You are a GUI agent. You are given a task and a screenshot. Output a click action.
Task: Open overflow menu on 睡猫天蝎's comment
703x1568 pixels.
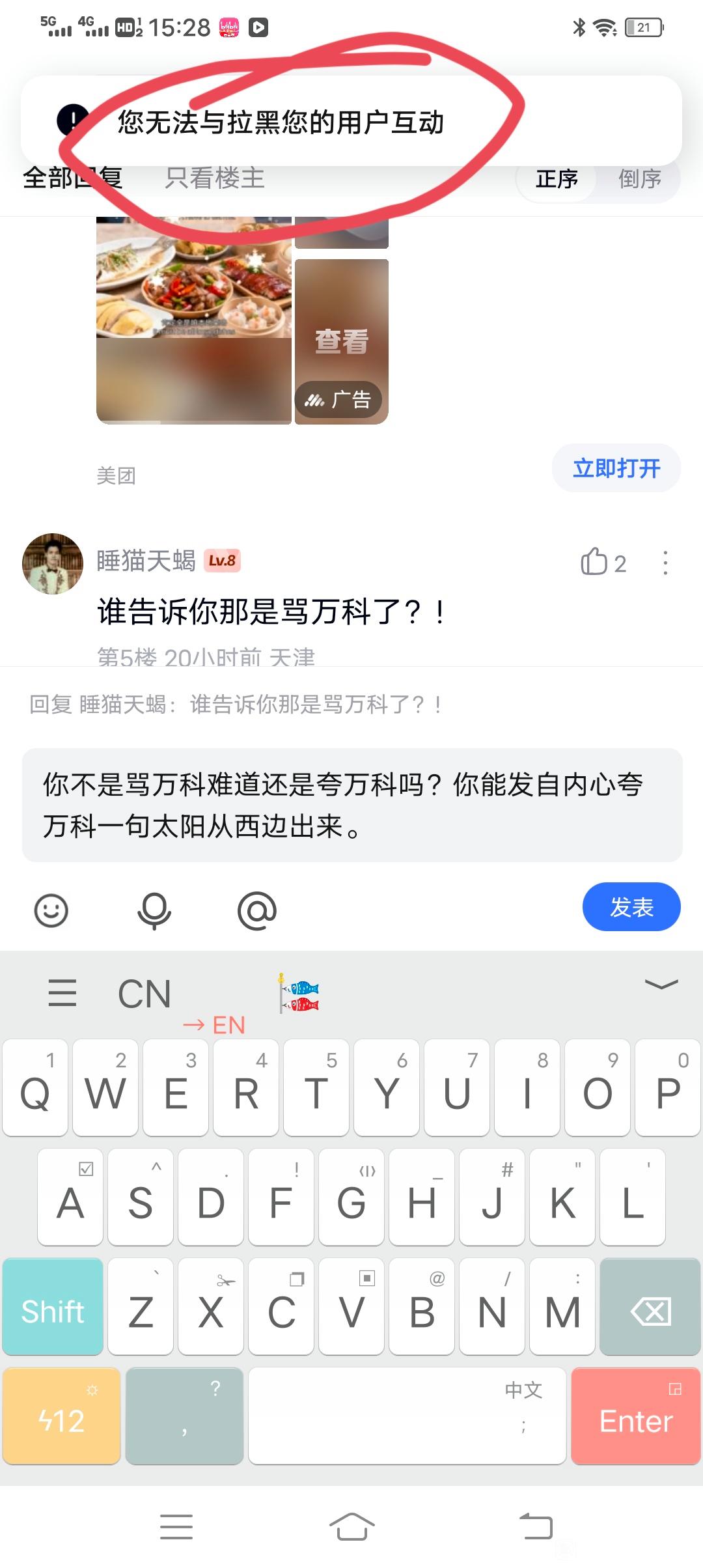pyautogui.click(x=665, y=563)
